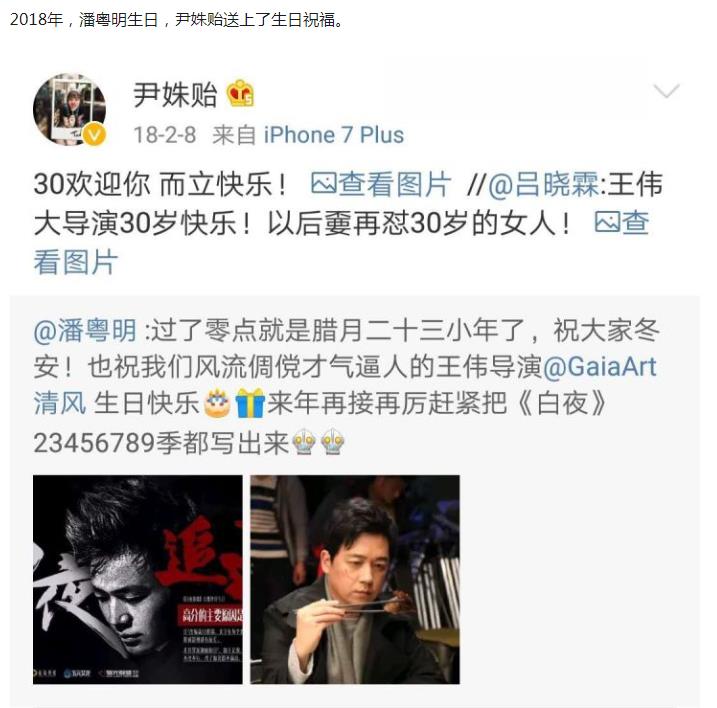Screen dimensions: 717x708
Task: View the 白夜追凶 poster image
Action: [x=138, y=579]
